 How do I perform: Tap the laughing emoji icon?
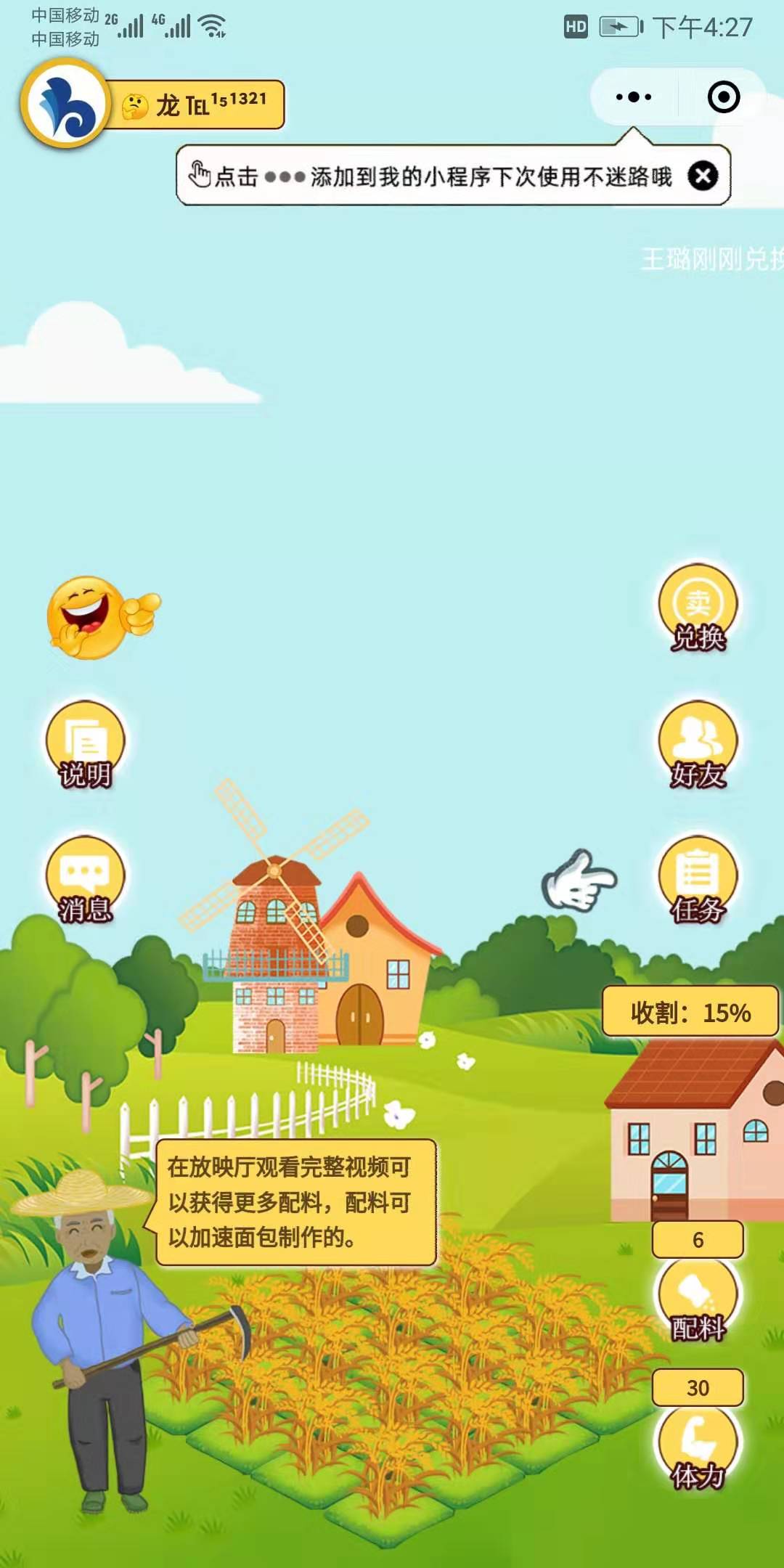click(102, 617)
